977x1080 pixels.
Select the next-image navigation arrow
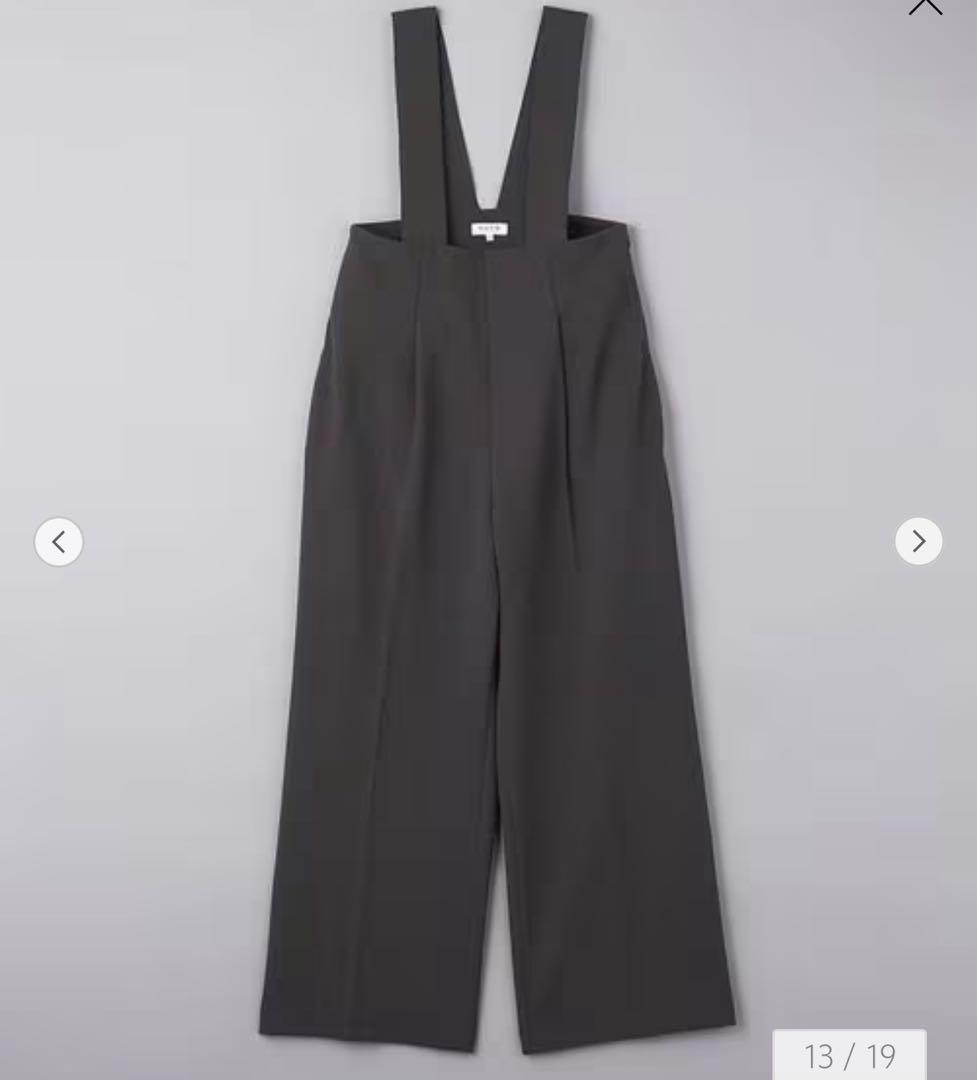pos(917,541)
